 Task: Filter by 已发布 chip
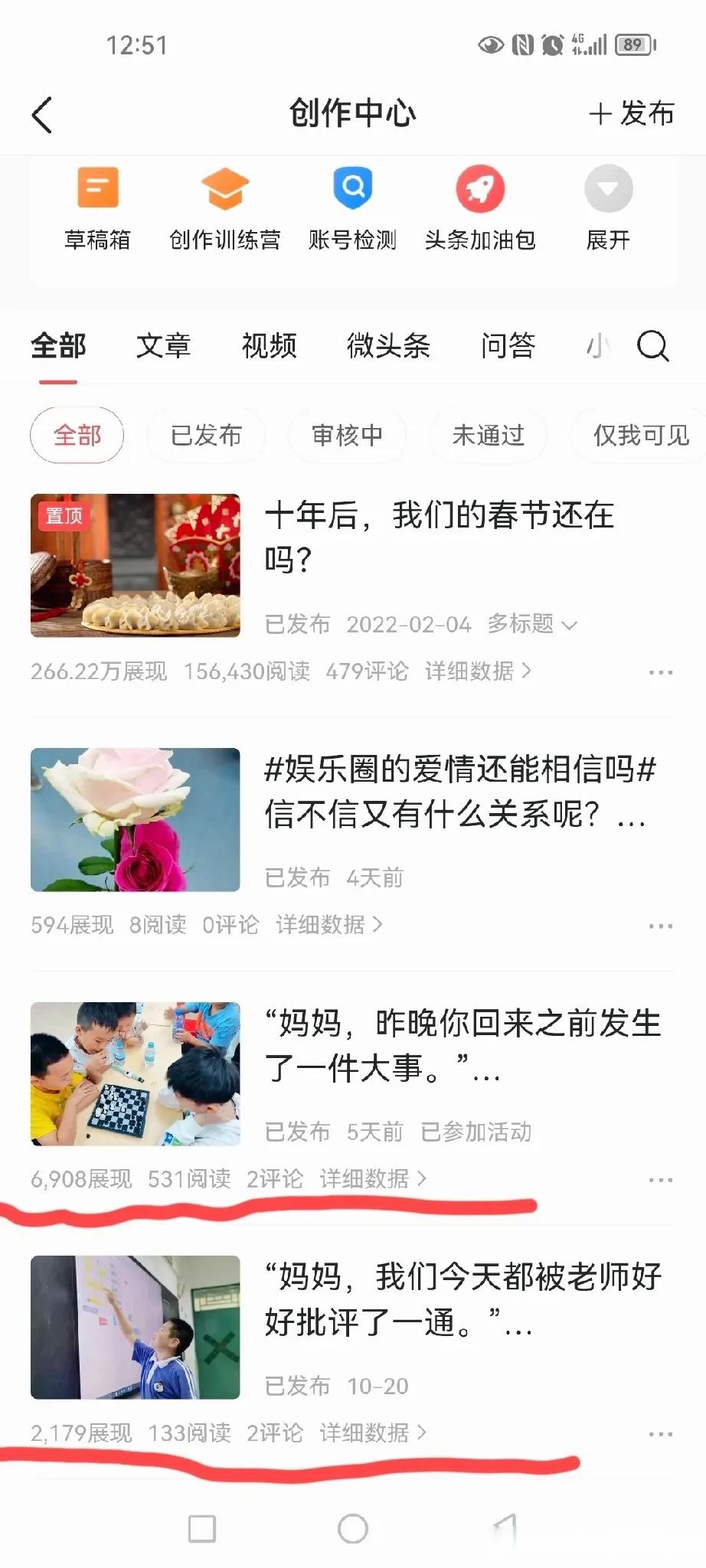coord(206,436)
